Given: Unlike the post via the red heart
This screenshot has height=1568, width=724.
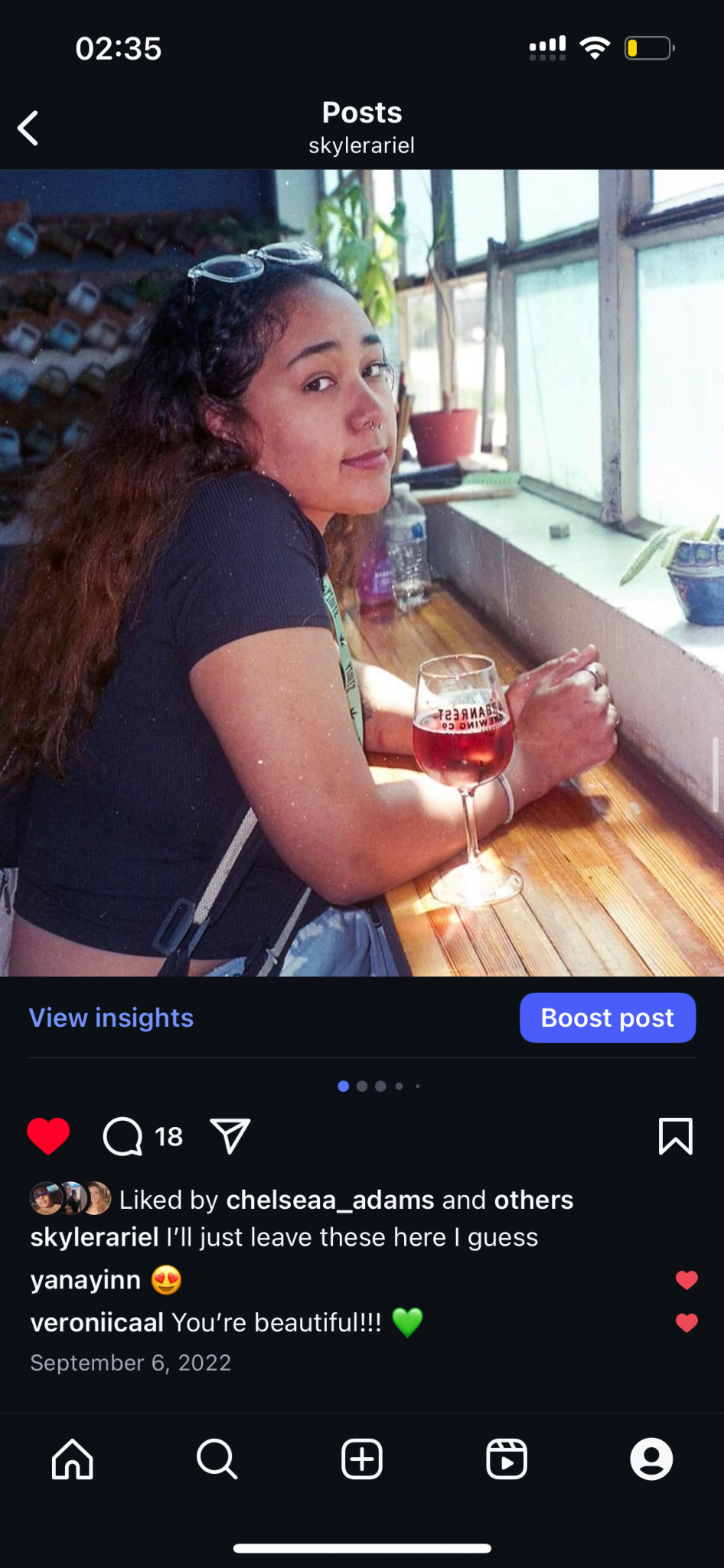Looking at the screenshot, I should 48,1136.
